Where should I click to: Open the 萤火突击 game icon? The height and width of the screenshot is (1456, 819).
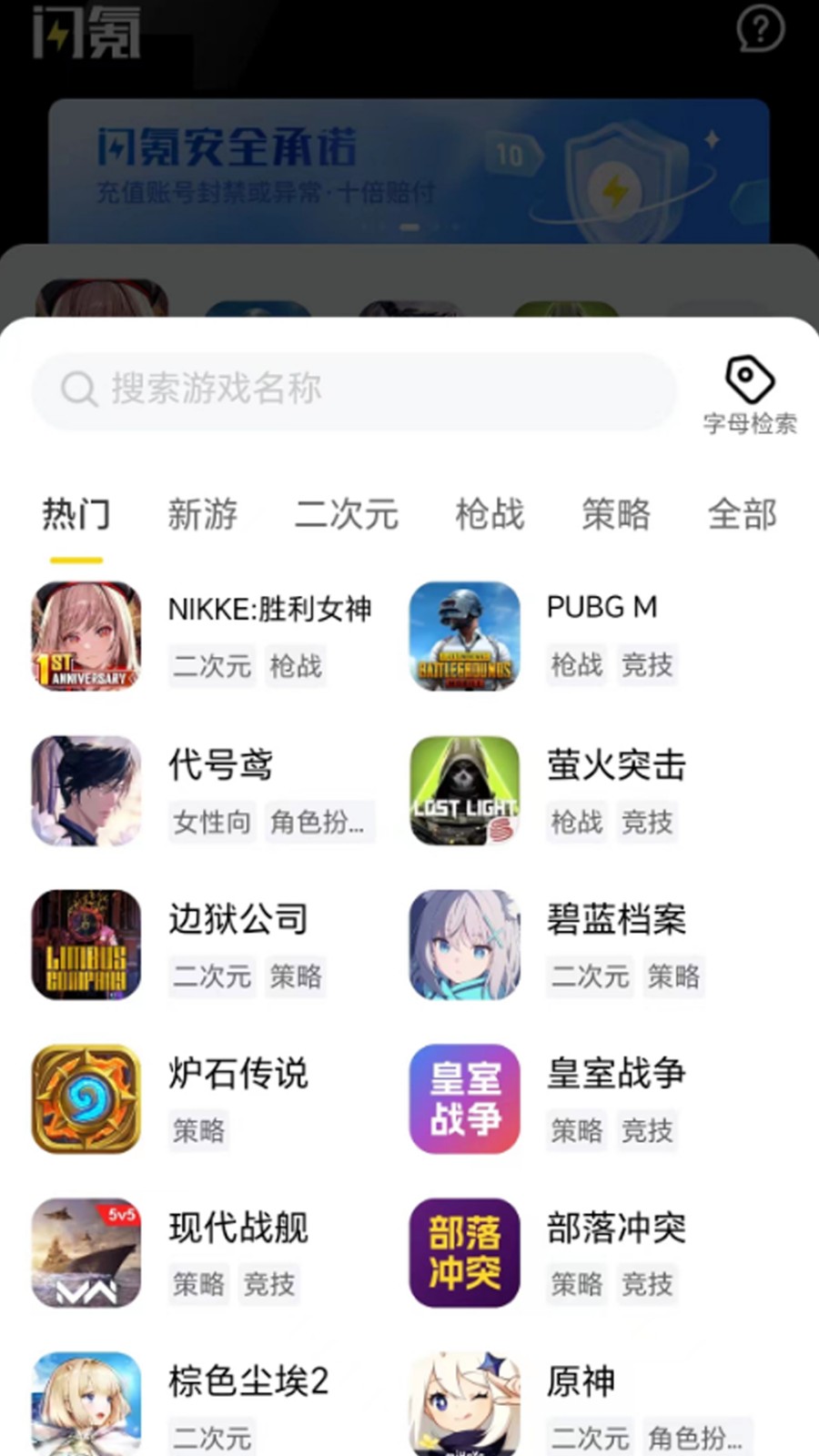(464, 791)
